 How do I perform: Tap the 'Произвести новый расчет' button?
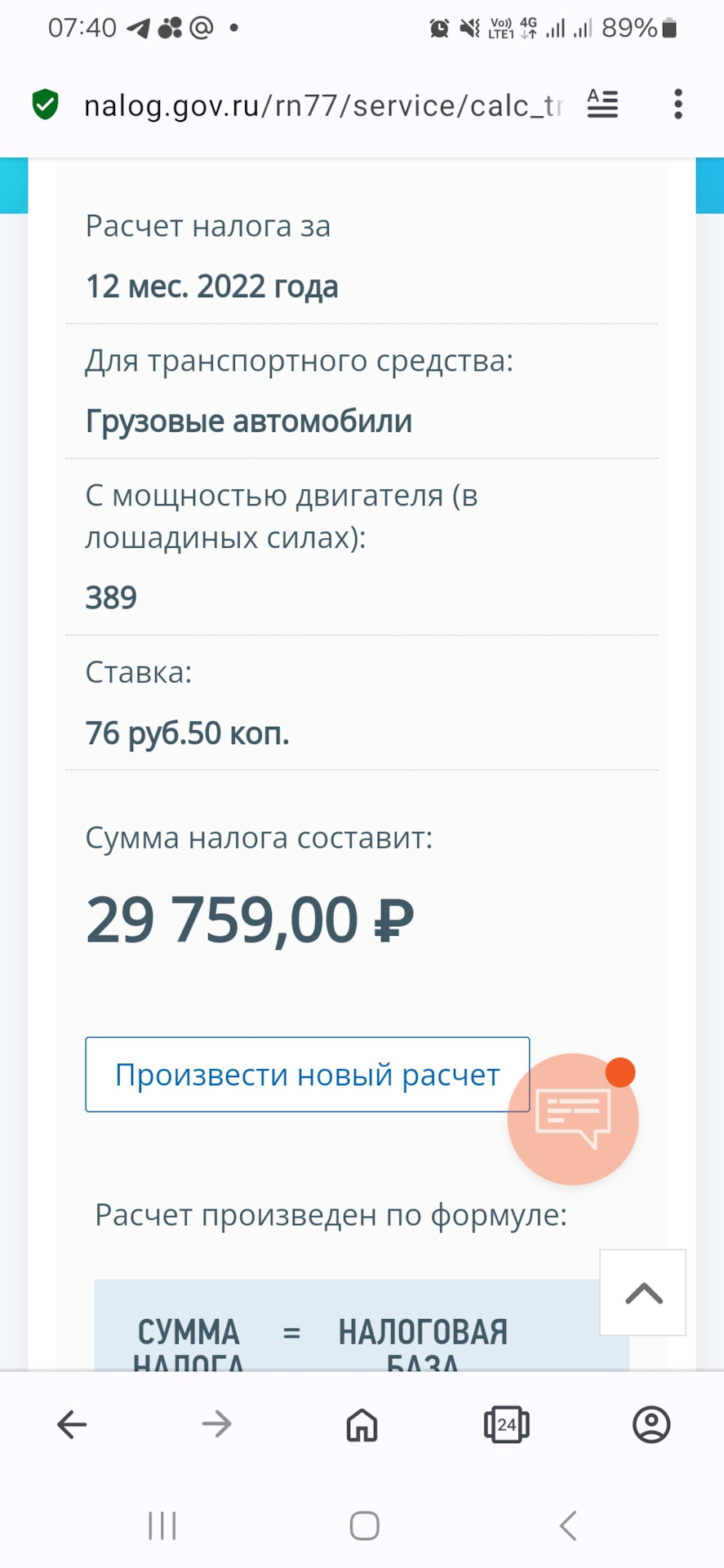point(307,1074)
